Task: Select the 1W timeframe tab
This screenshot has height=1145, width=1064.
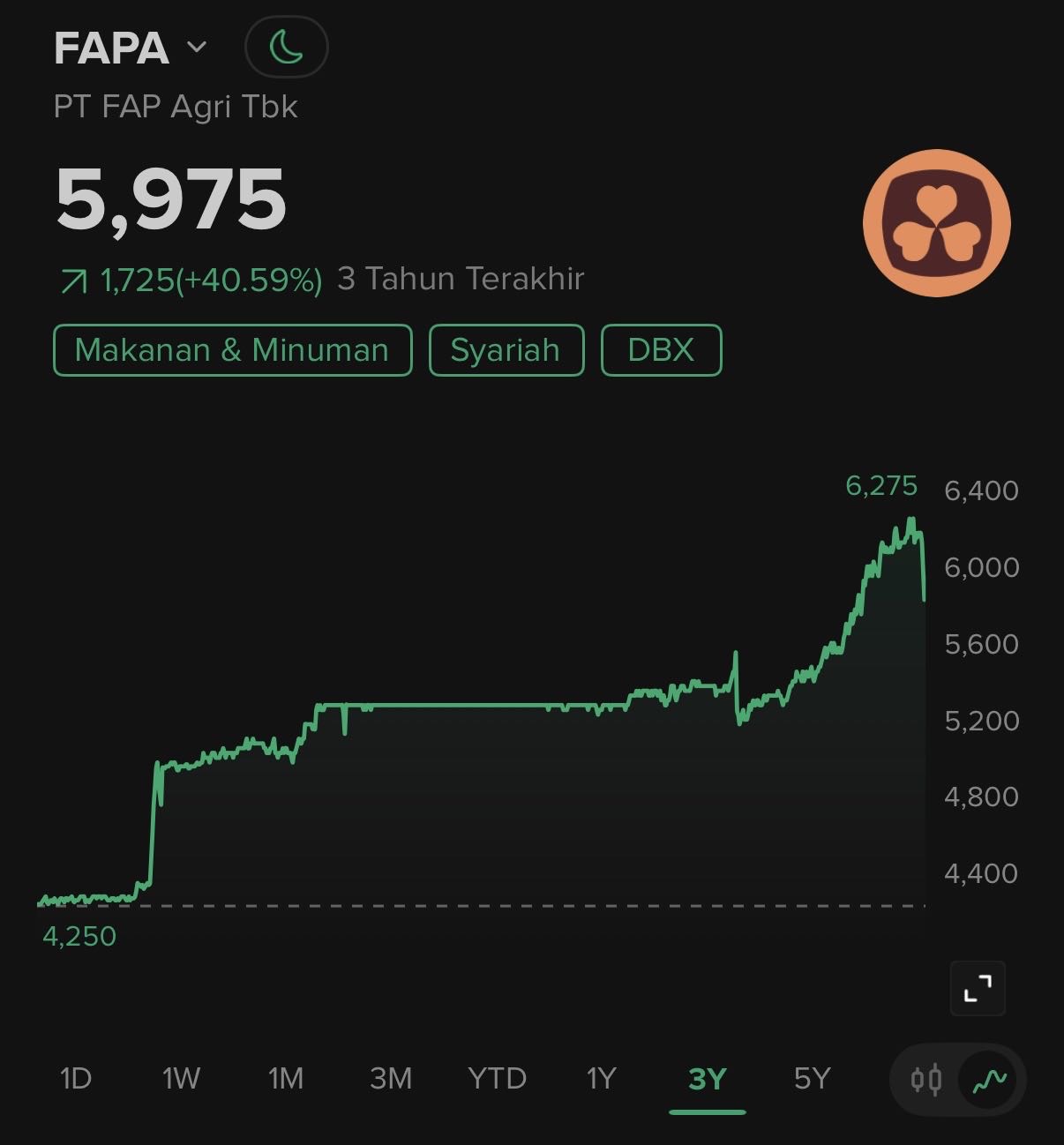Action: [181, 1079]
